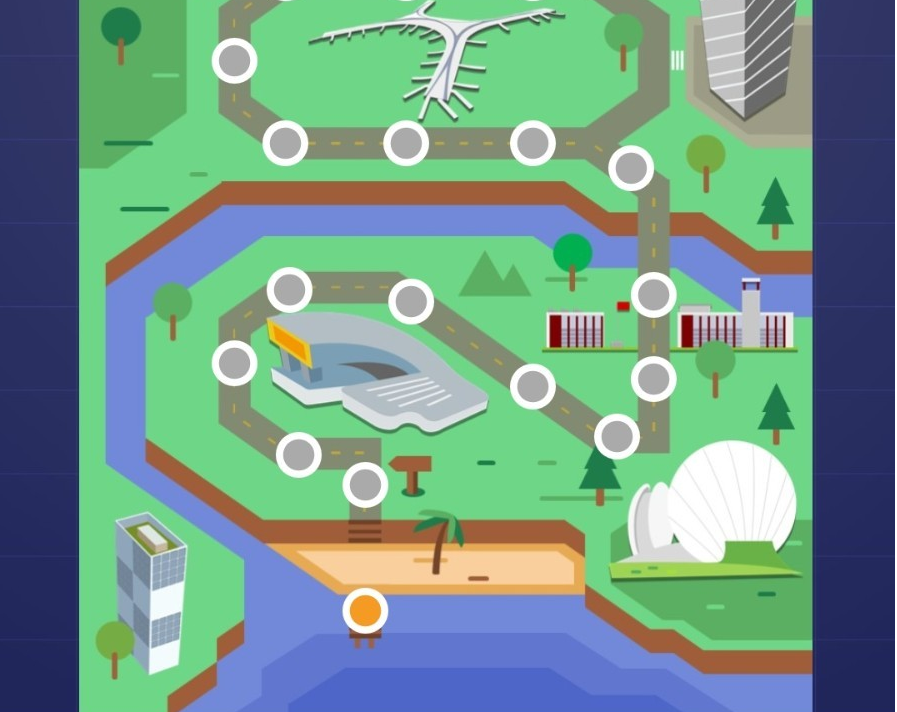Tap the gray level node beside the wooden signpost
897x712 pixels.
click(365, 485)
